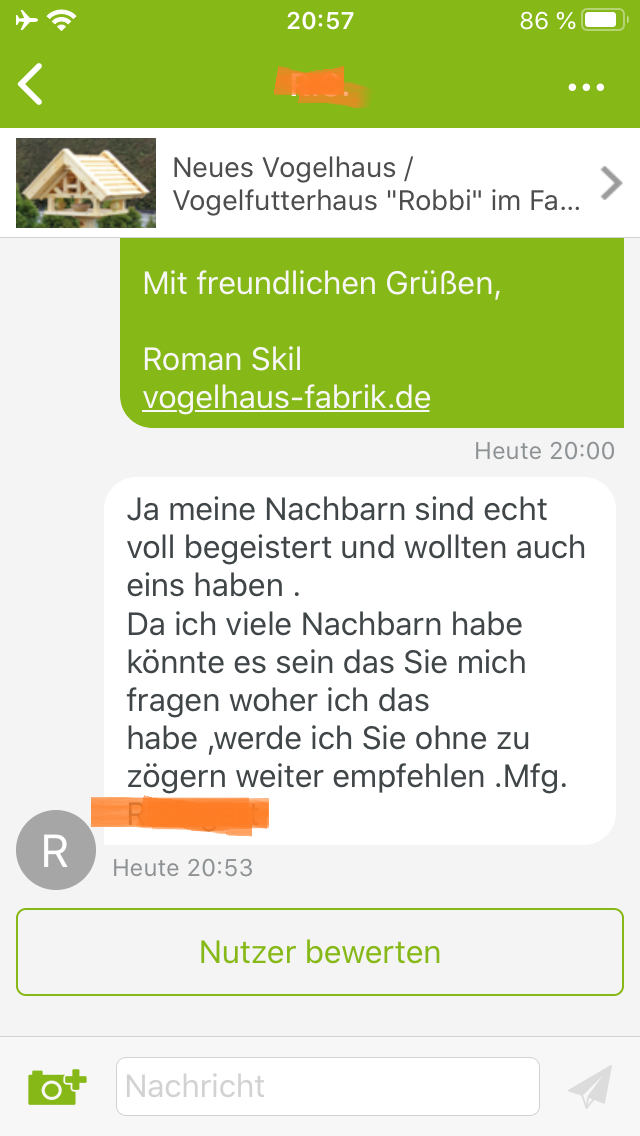Go back to the message list
Image resolution: width=640 pixels, height=1136 pixels.
point(31,85)
